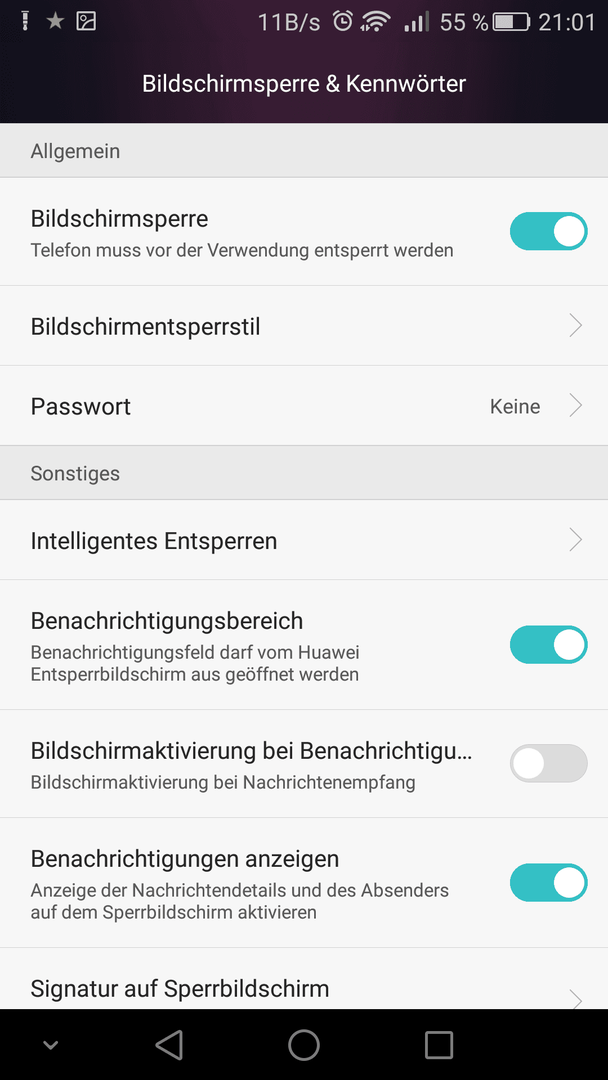Go to the home screen
This screenshot has width=608, height=1080.
[x=304, y=1045]
